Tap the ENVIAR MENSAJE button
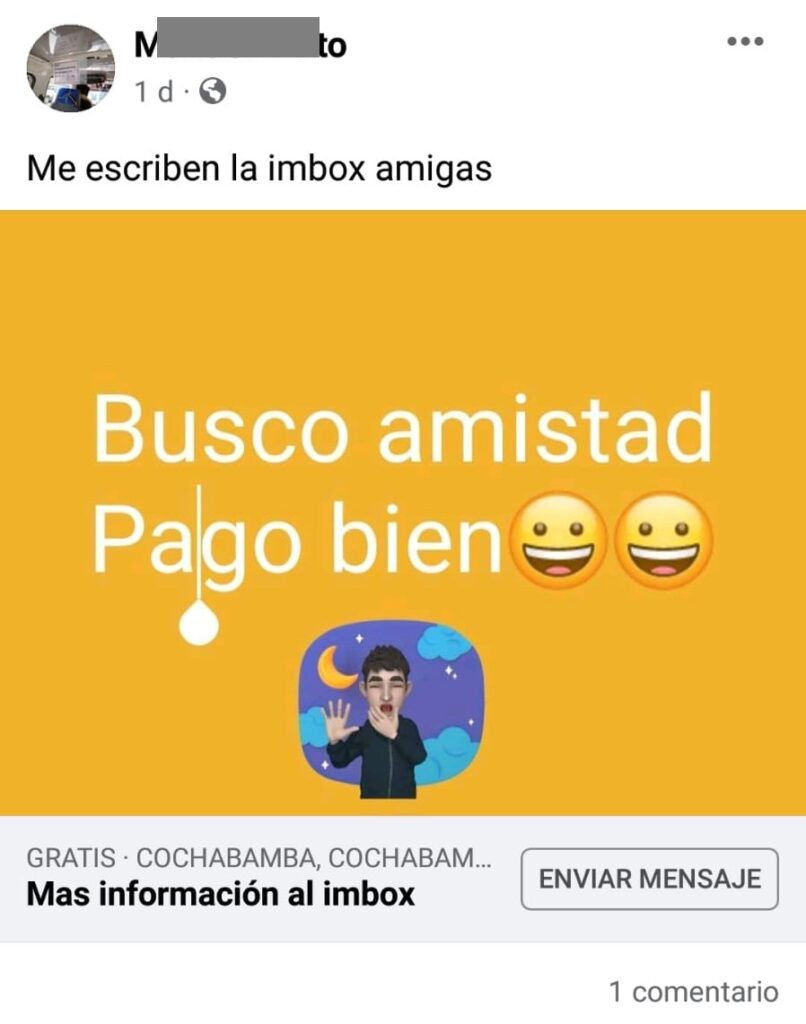The height and width of the screenshot is (1024, 806). [x=649, y=879]
